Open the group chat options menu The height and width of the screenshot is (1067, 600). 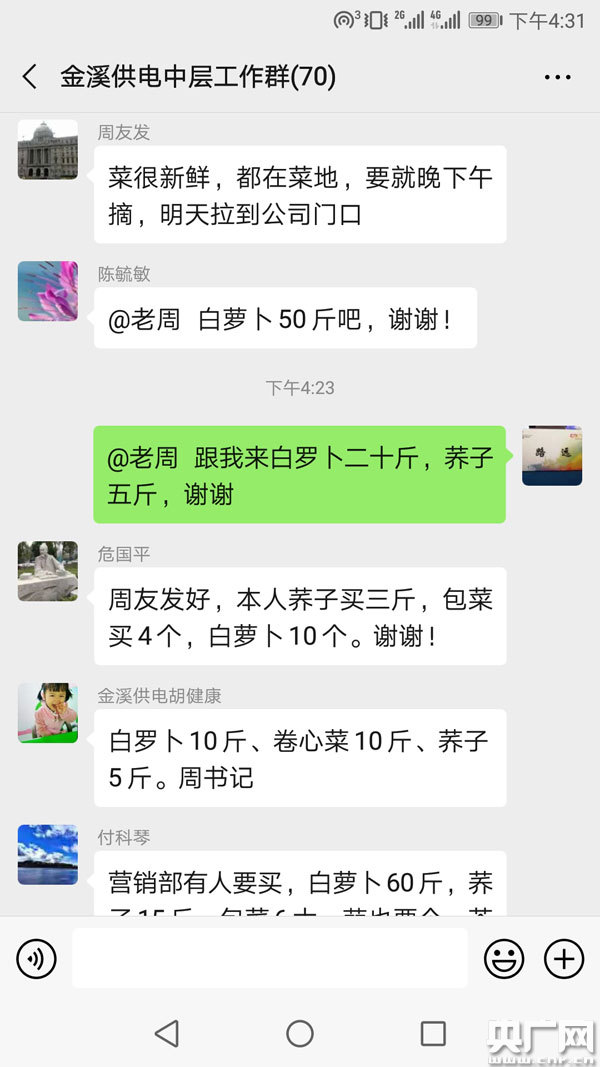tap(557, 77)
